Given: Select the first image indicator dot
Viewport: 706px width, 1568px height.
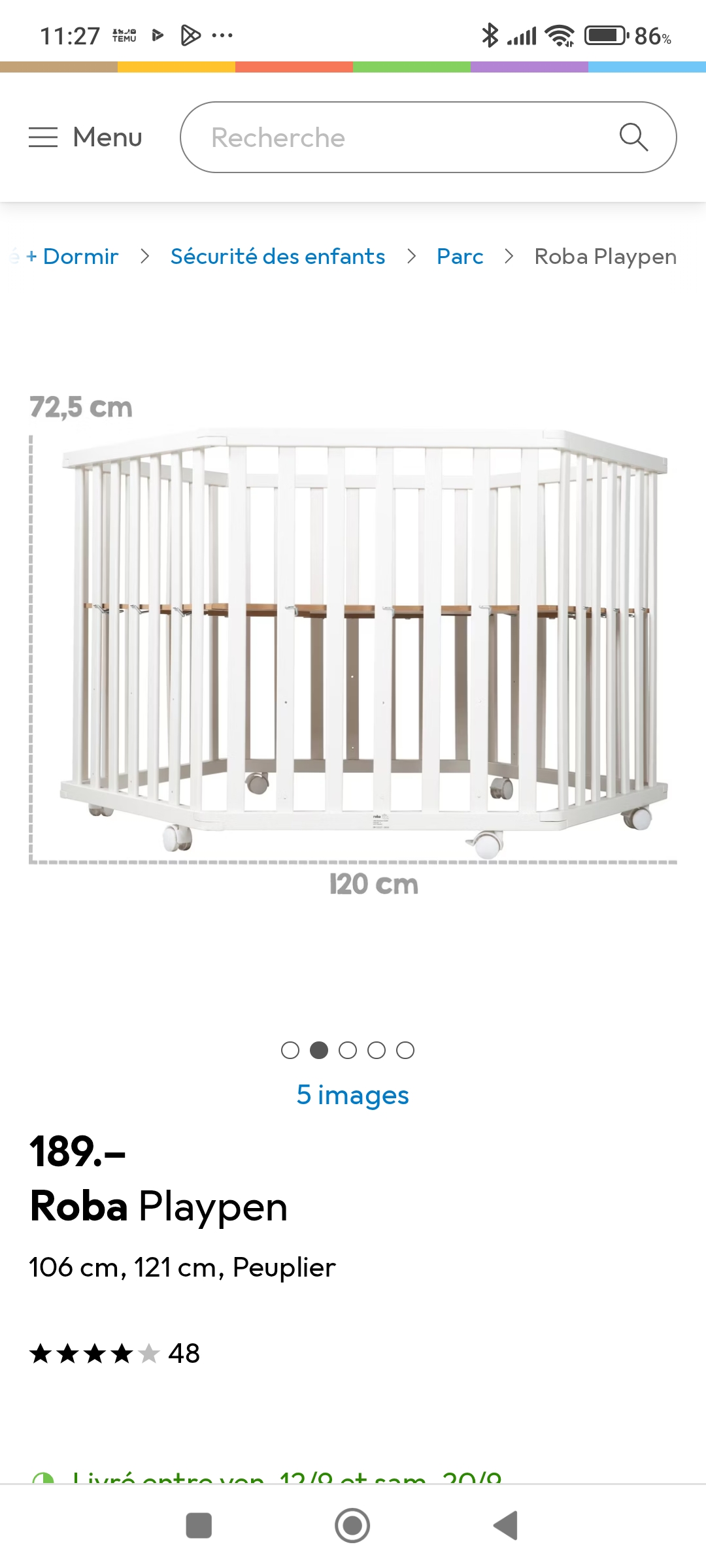Looking at the screenshot, I should tap(290, 1050).
